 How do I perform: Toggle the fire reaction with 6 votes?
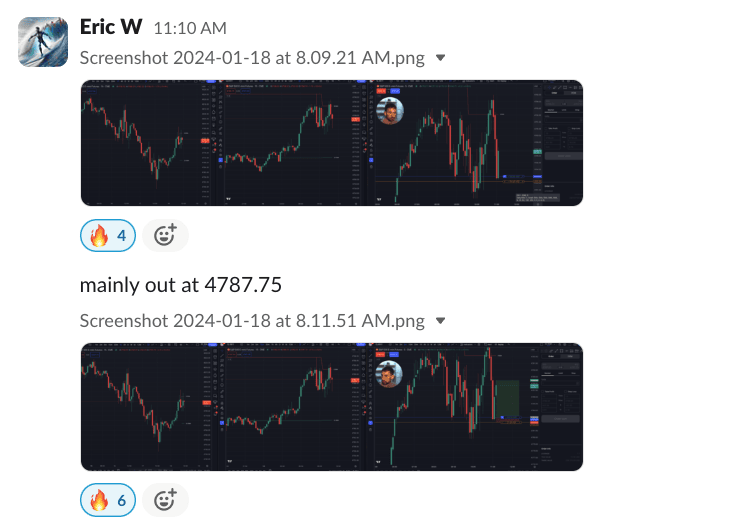point(107,500)
